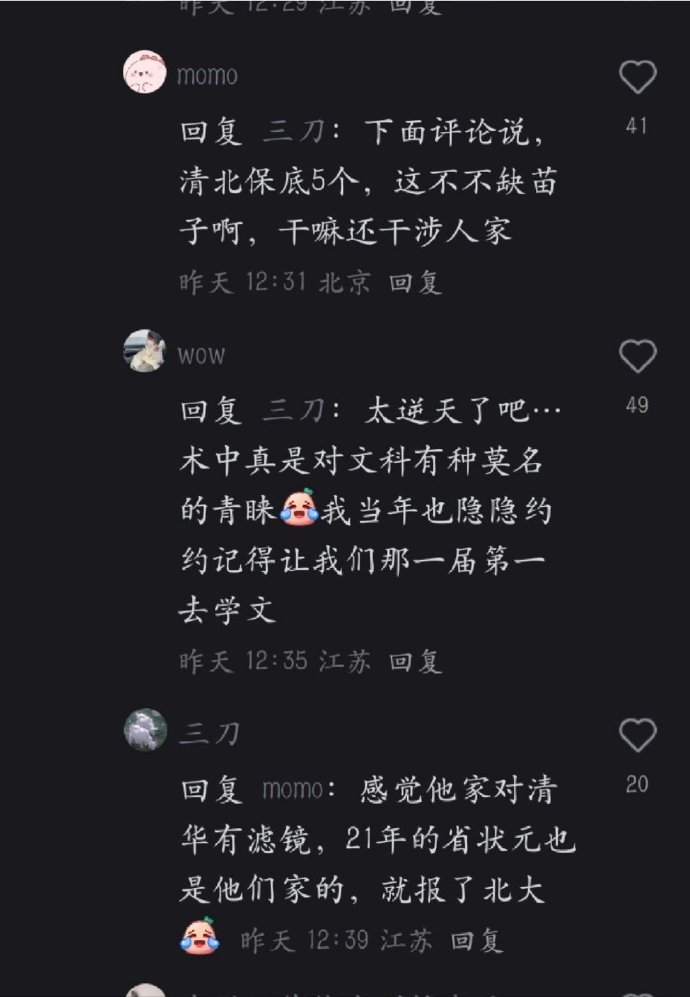This screenshot has height=997, width=690.
Task: Open the 三刀 username above the 清华有滤镜 comment
Action: click(209, 734)
